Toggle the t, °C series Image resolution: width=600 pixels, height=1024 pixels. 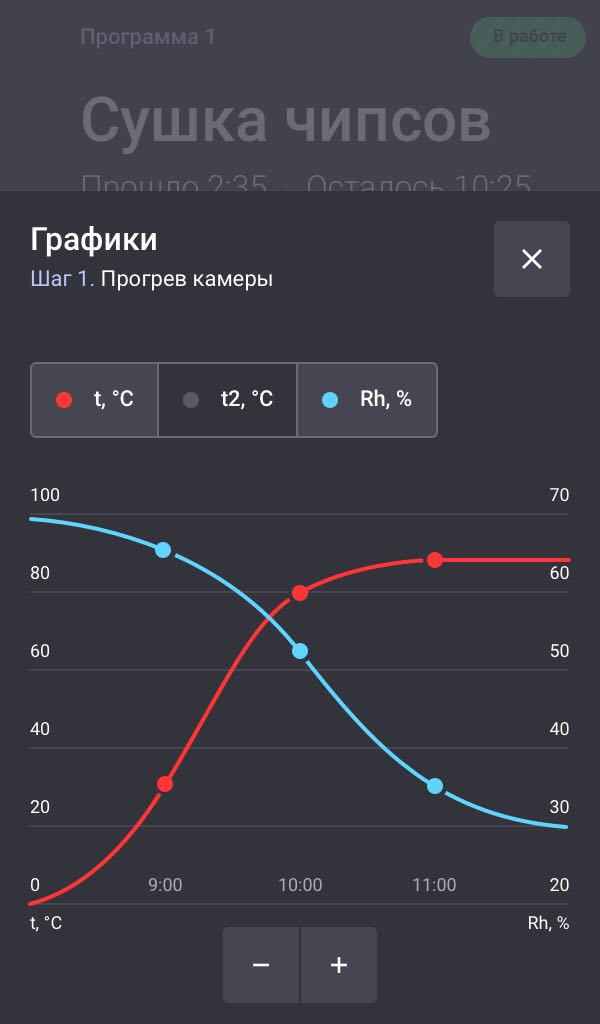(x=95, y=400)
